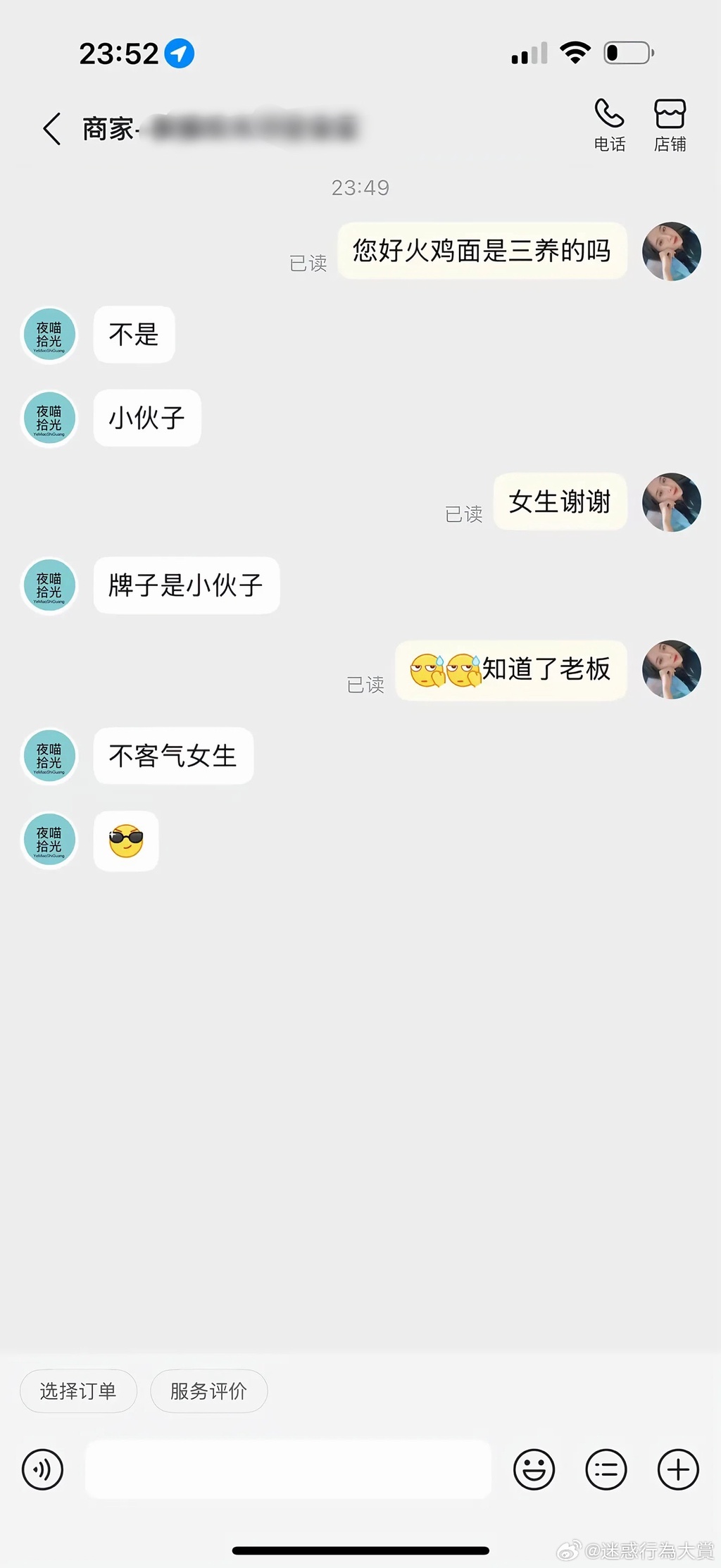
Task: Go back from the merchant chat
Action: (52, 129)
